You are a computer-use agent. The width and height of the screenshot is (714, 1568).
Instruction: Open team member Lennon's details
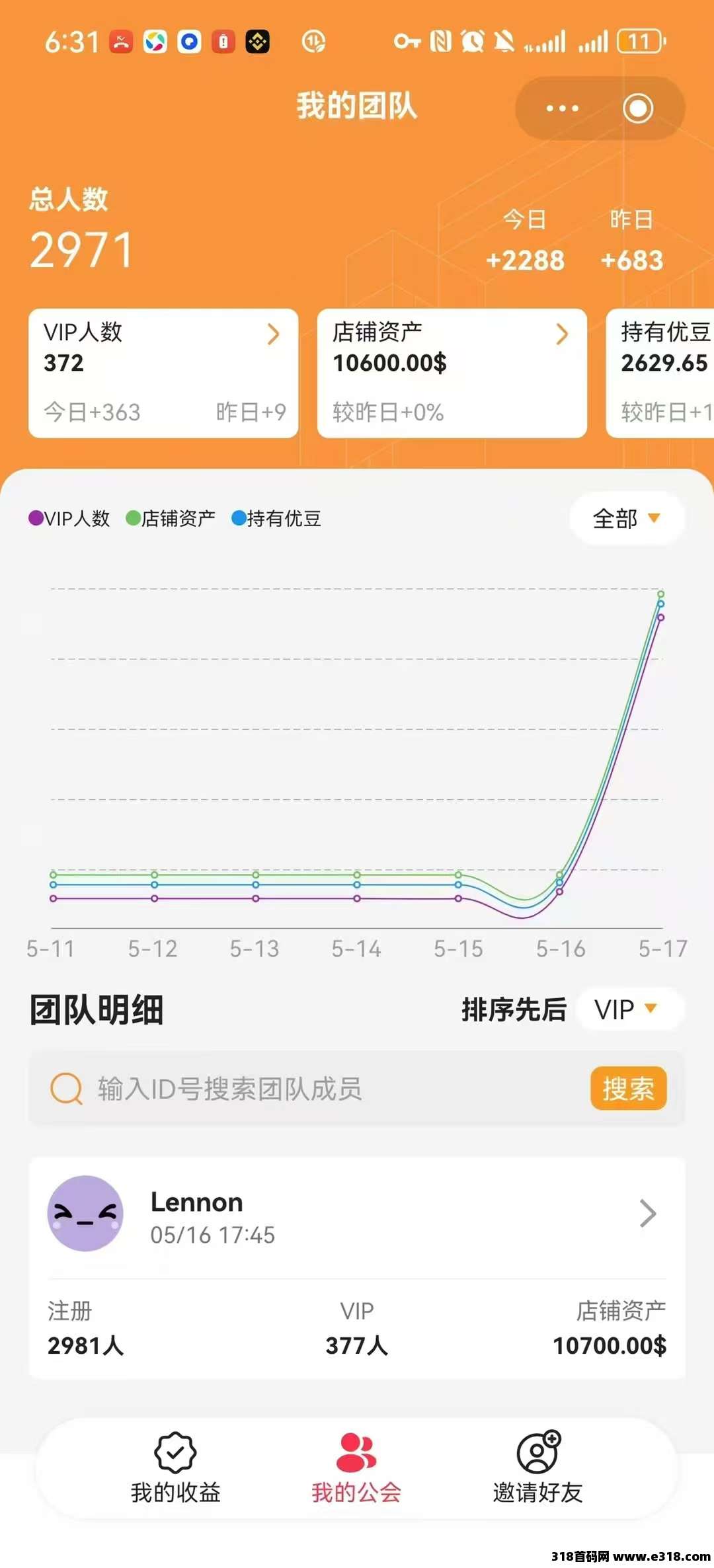tap(357, 1214)
